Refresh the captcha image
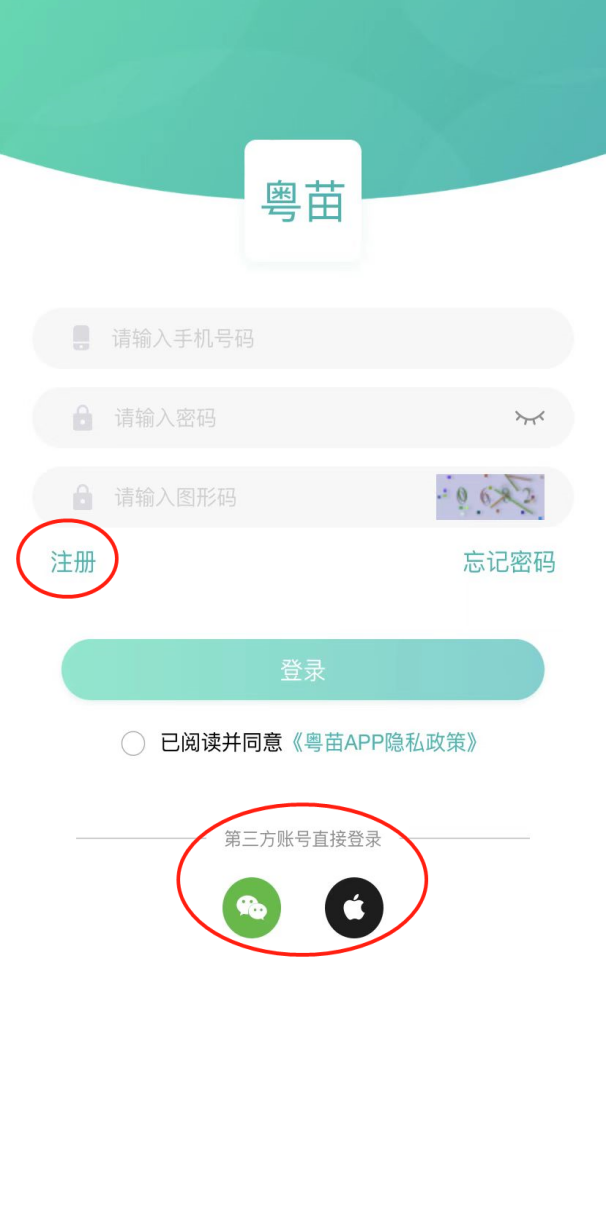The width and height of the screenshot is (606, 1214). pyautogui.click(x=490, y=497)
